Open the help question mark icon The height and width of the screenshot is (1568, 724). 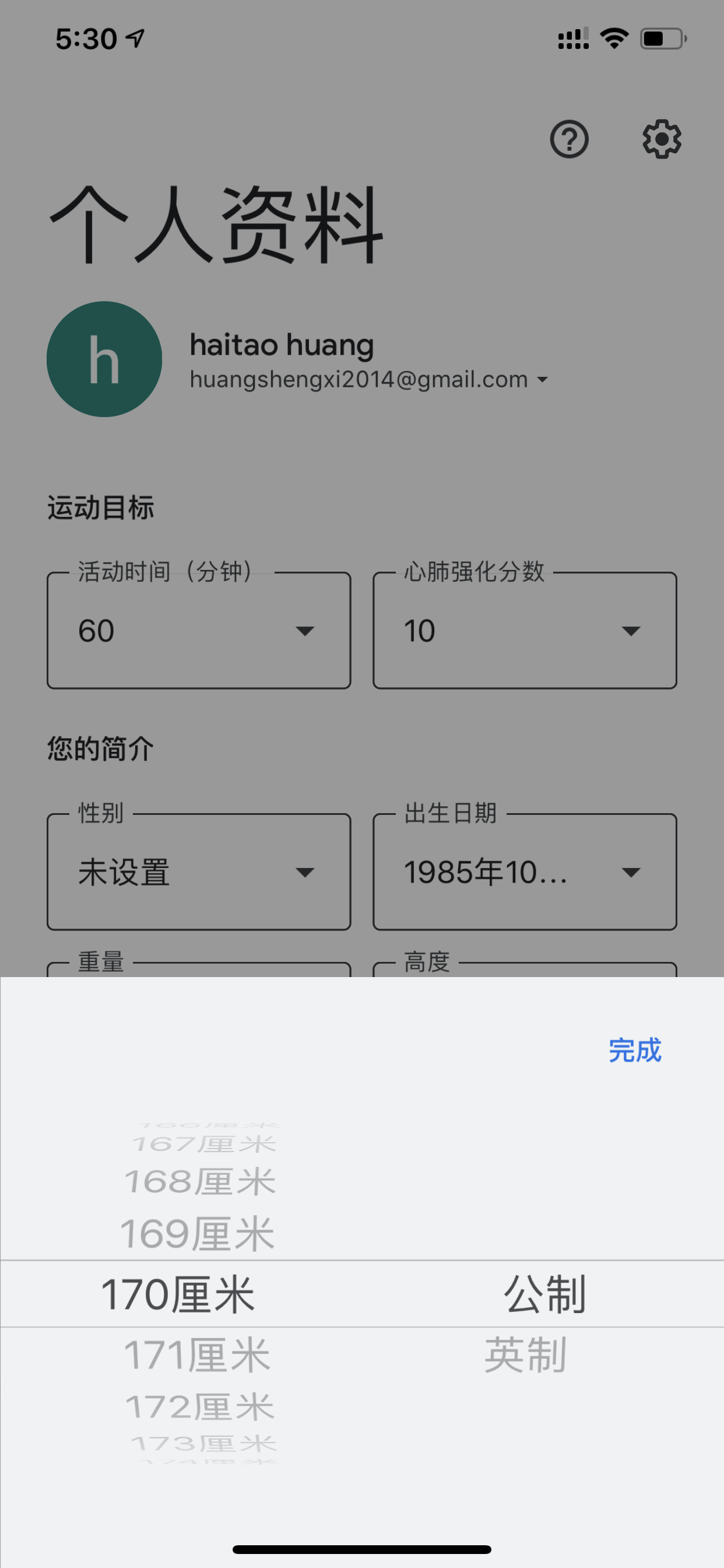click(x=569, y=139)
